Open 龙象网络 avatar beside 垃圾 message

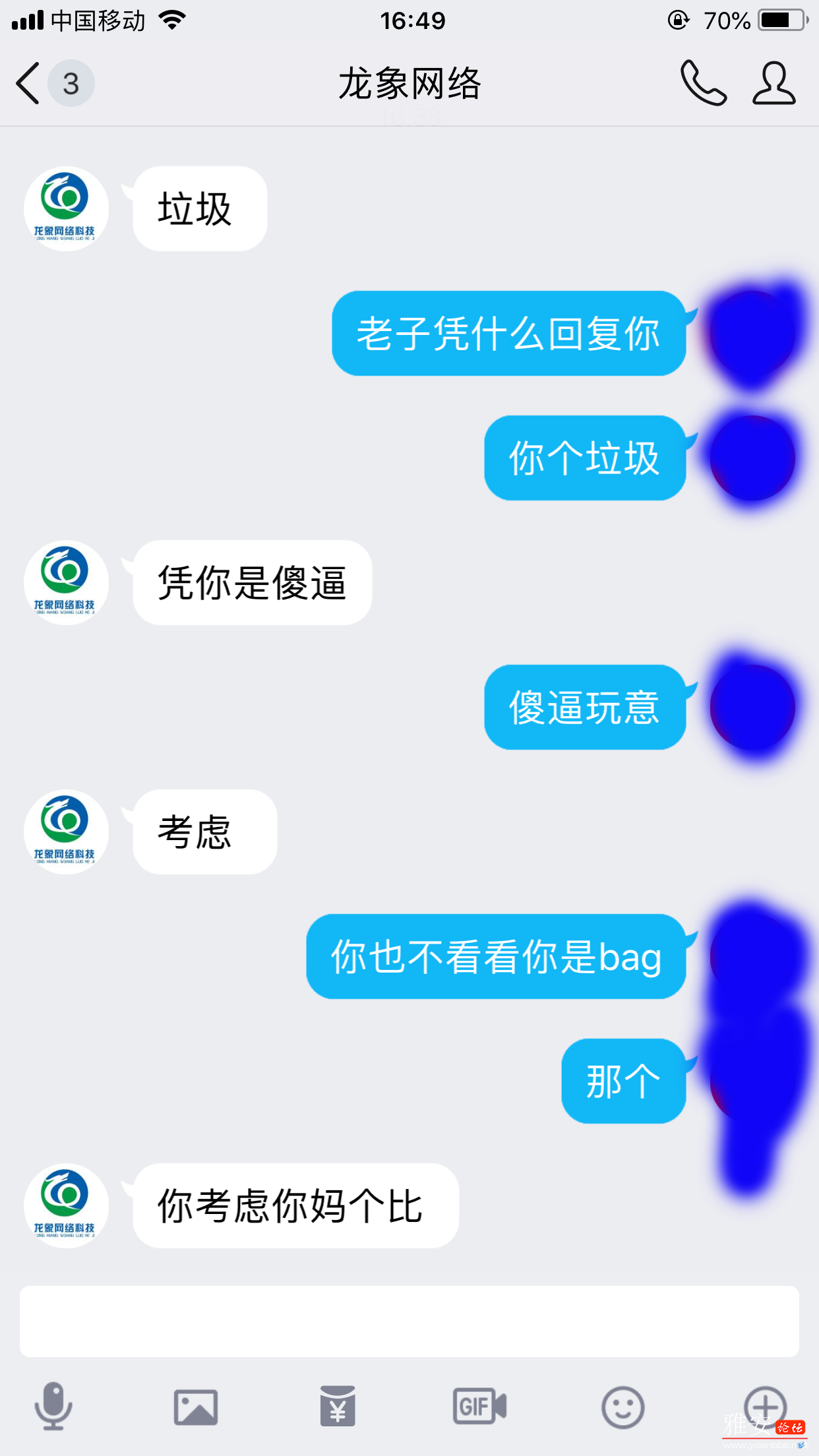tap(65, 208)
